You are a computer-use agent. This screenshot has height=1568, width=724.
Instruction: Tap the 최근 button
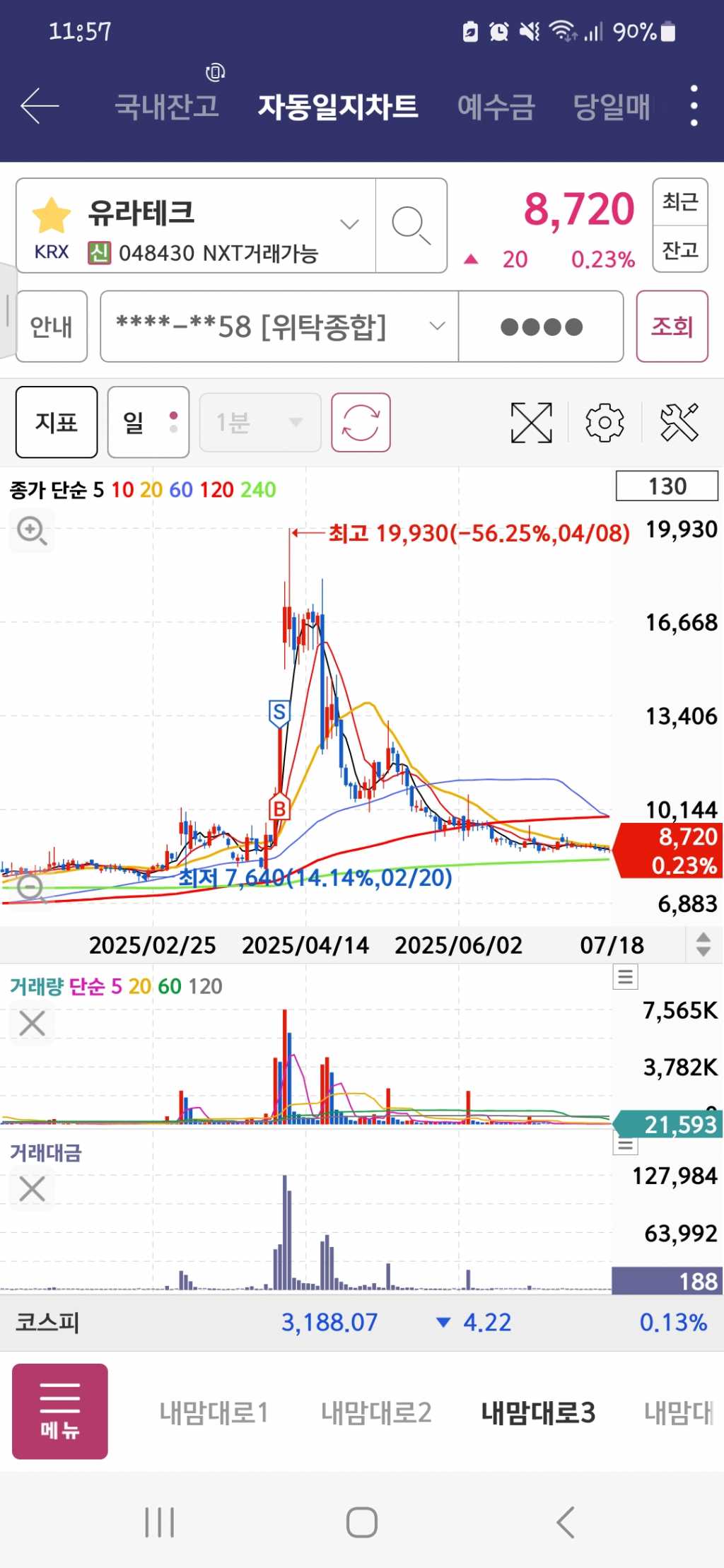[x=679, y=202]
